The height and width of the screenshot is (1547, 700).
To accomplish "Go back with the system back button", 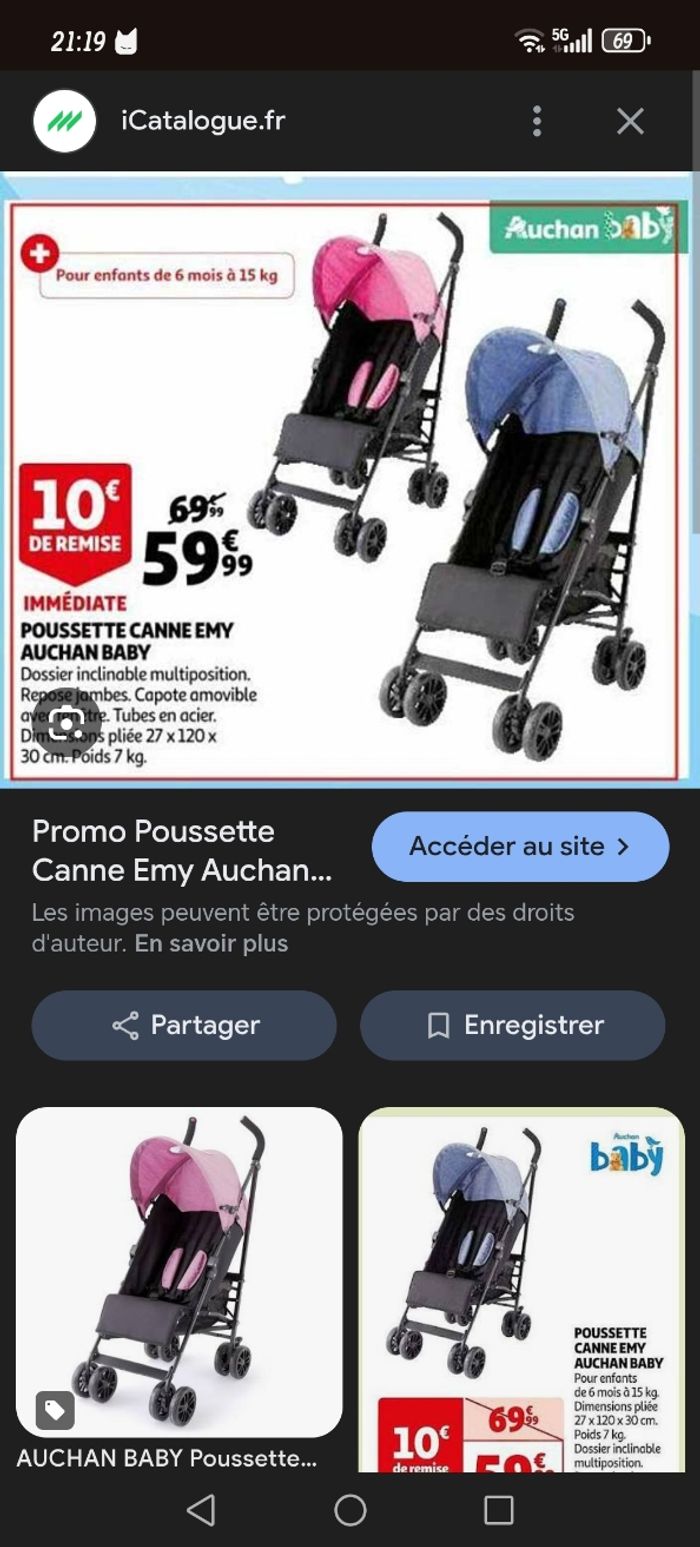I will 201,1509.
